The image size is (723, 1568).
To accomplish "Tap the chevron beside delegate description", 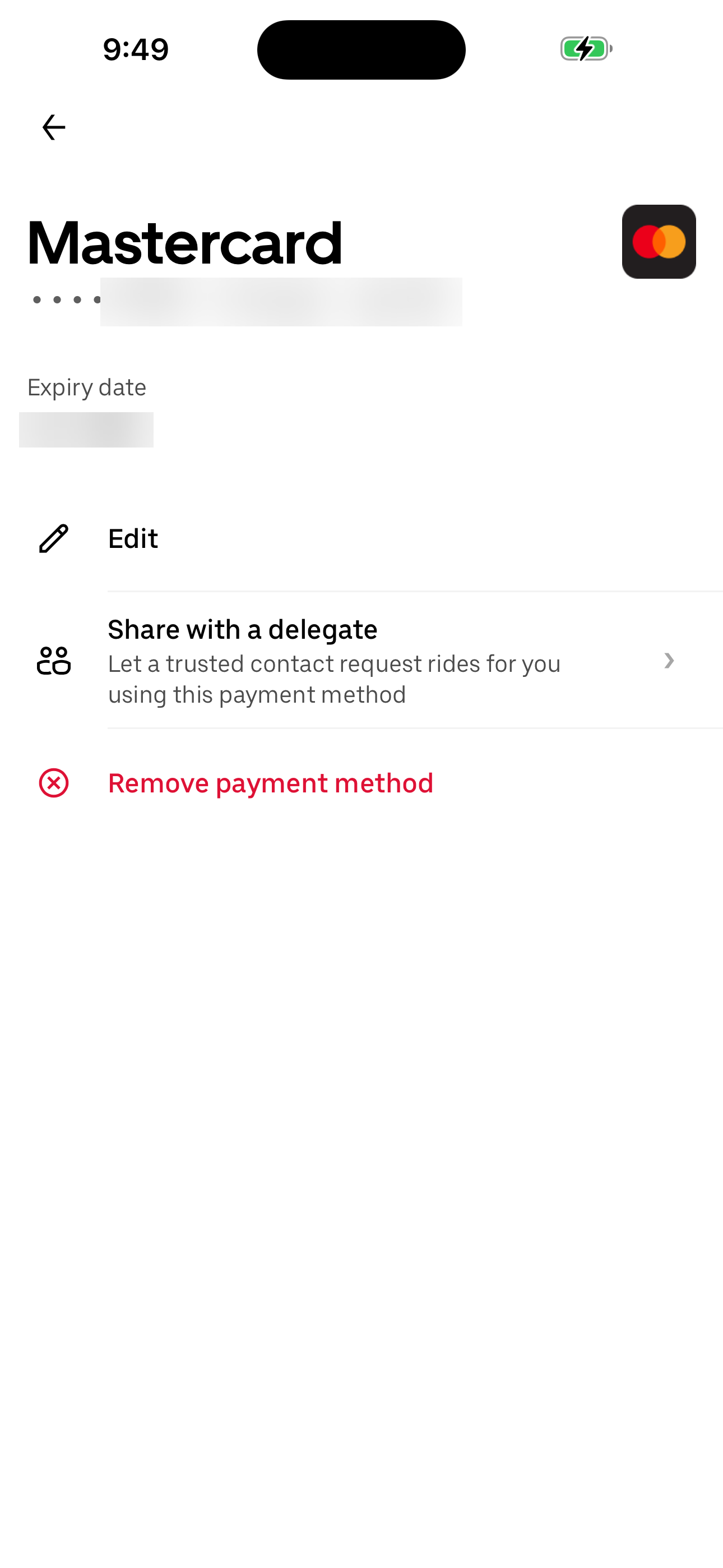I will click(669, 661).
